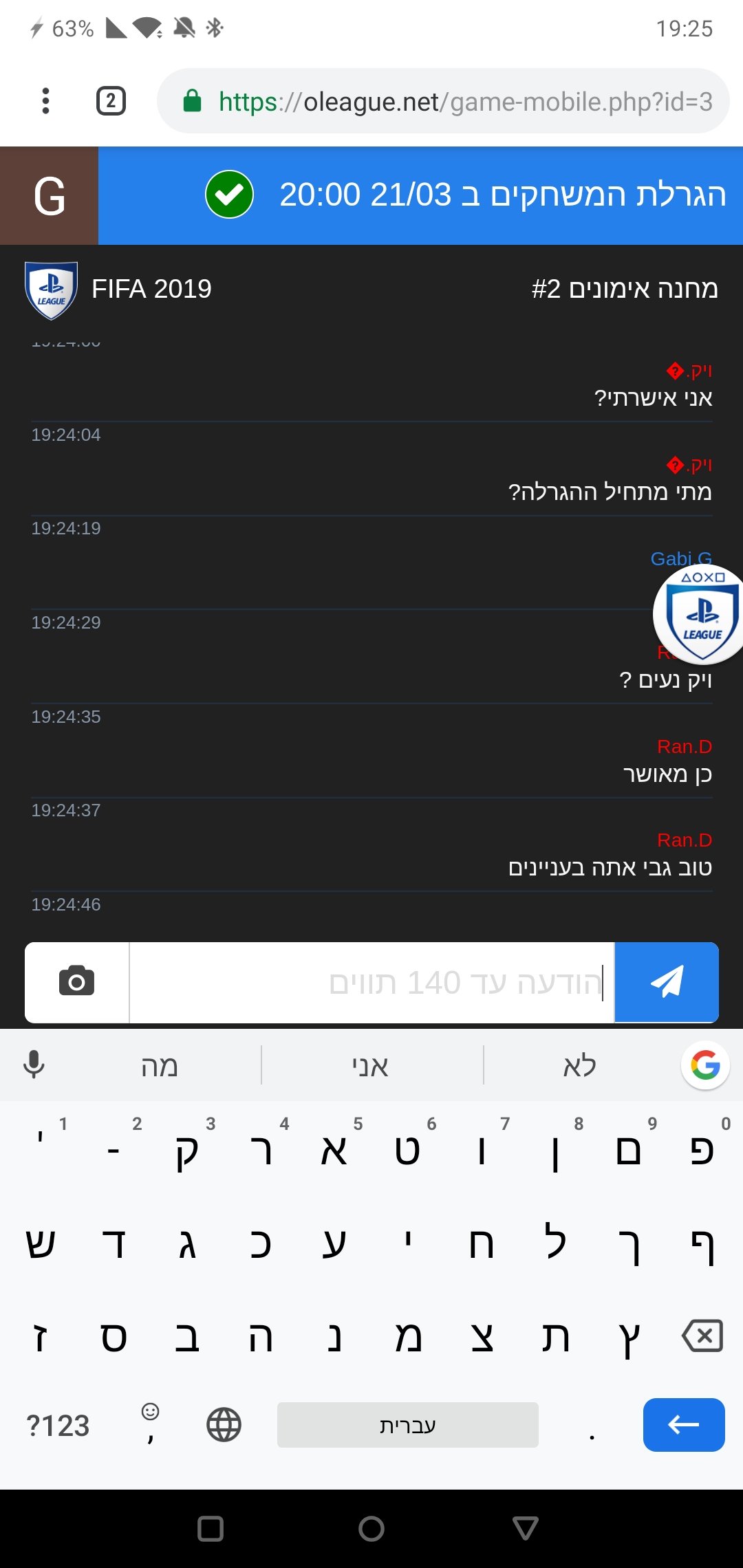Insert the word suggestion אני
The image size is (743, 1568).
[x=371, y=1065]
